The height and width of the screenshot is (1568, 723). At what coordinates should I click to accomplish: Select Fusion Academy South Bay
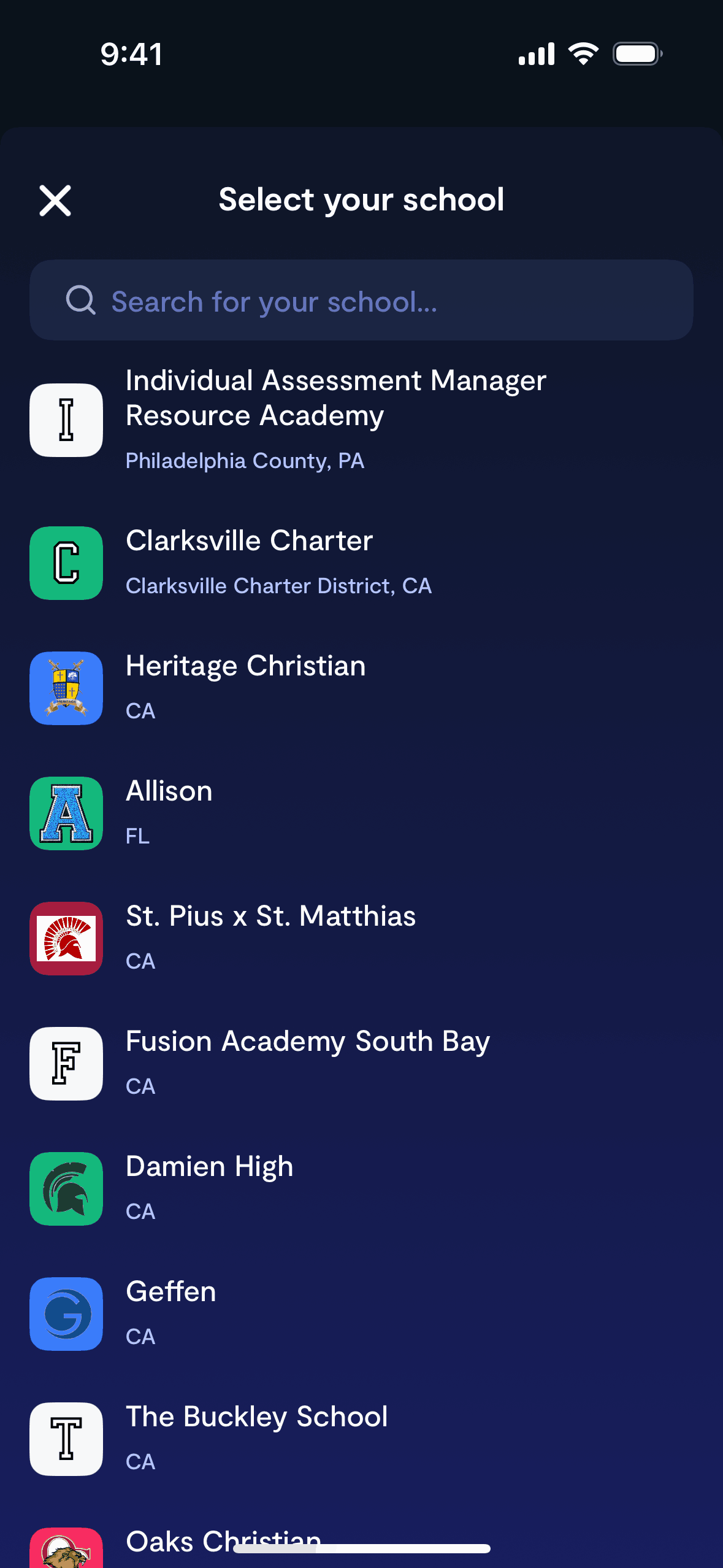307,1063
